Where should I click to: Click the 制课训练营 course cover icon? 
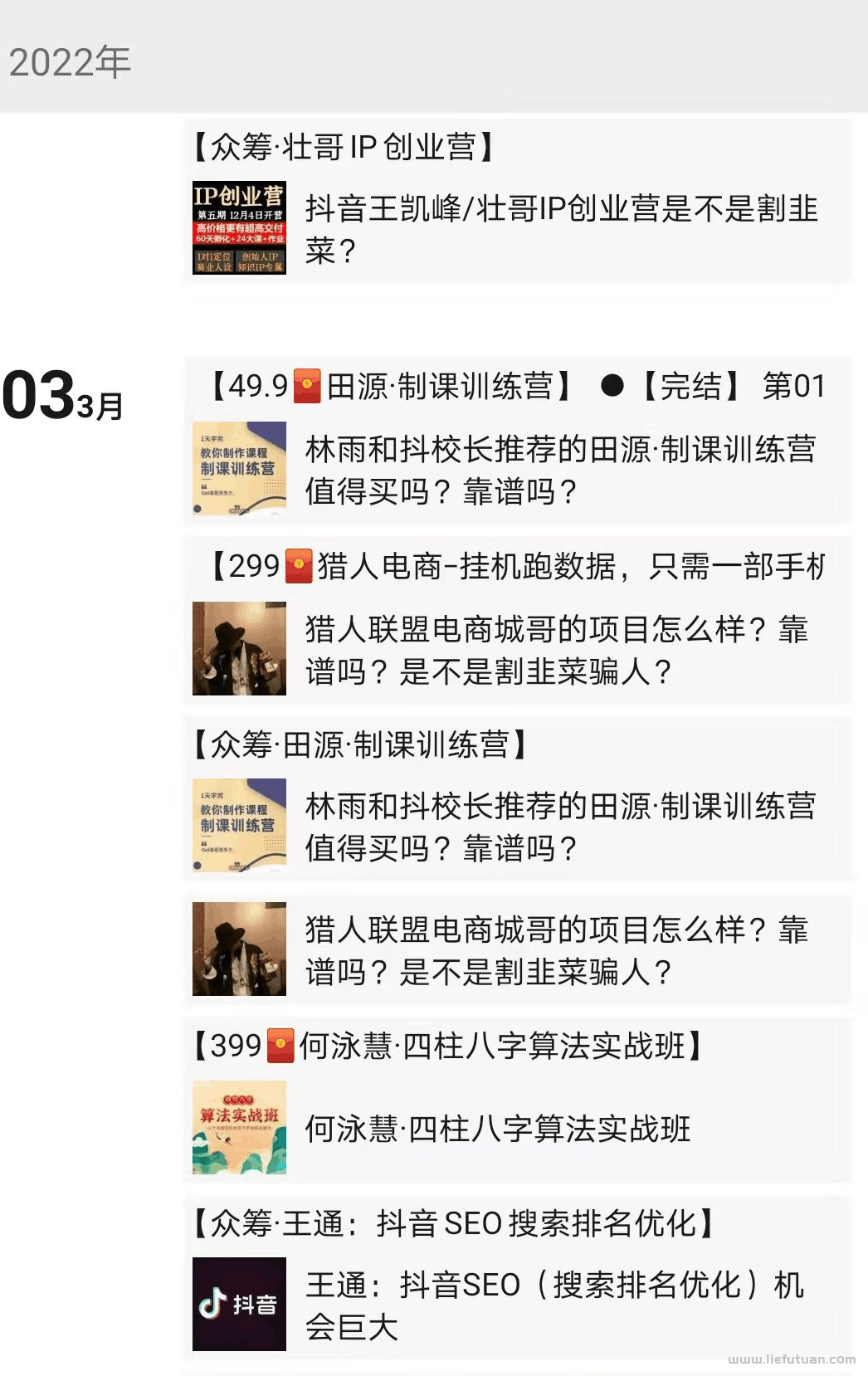pos(239,469)
